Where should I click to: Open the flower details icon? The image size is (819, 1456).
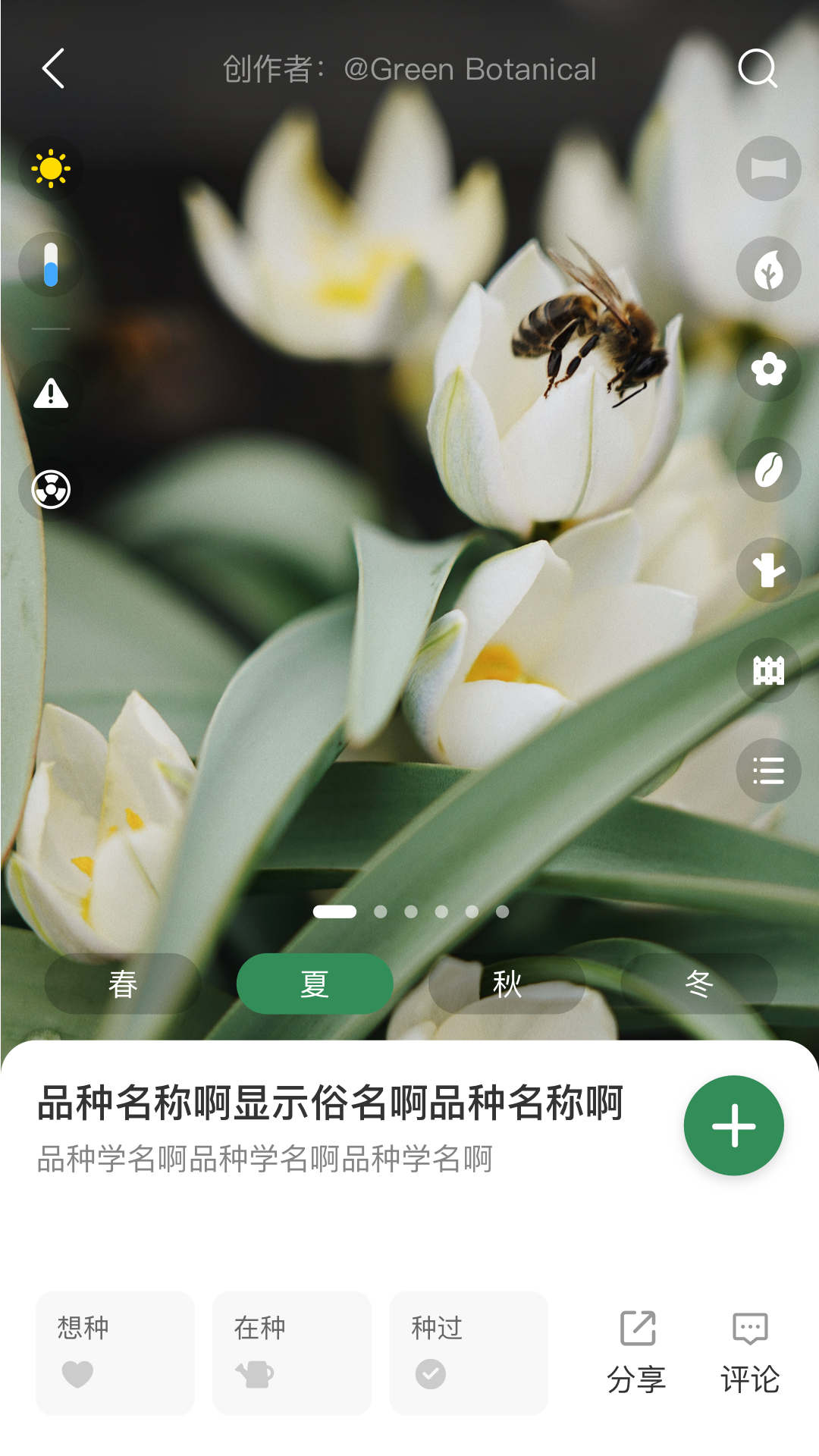pos(768,370)
